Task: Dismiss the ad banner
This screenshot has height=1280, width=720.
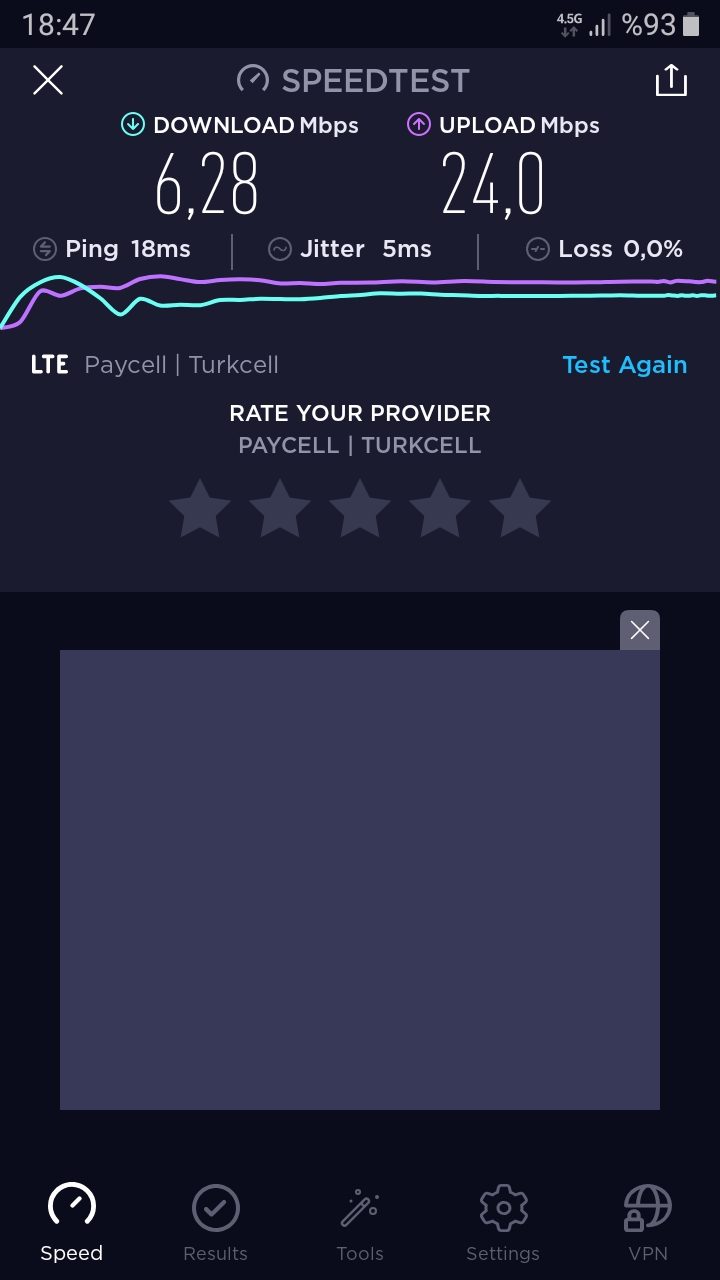Action: [x=640, y=630]
